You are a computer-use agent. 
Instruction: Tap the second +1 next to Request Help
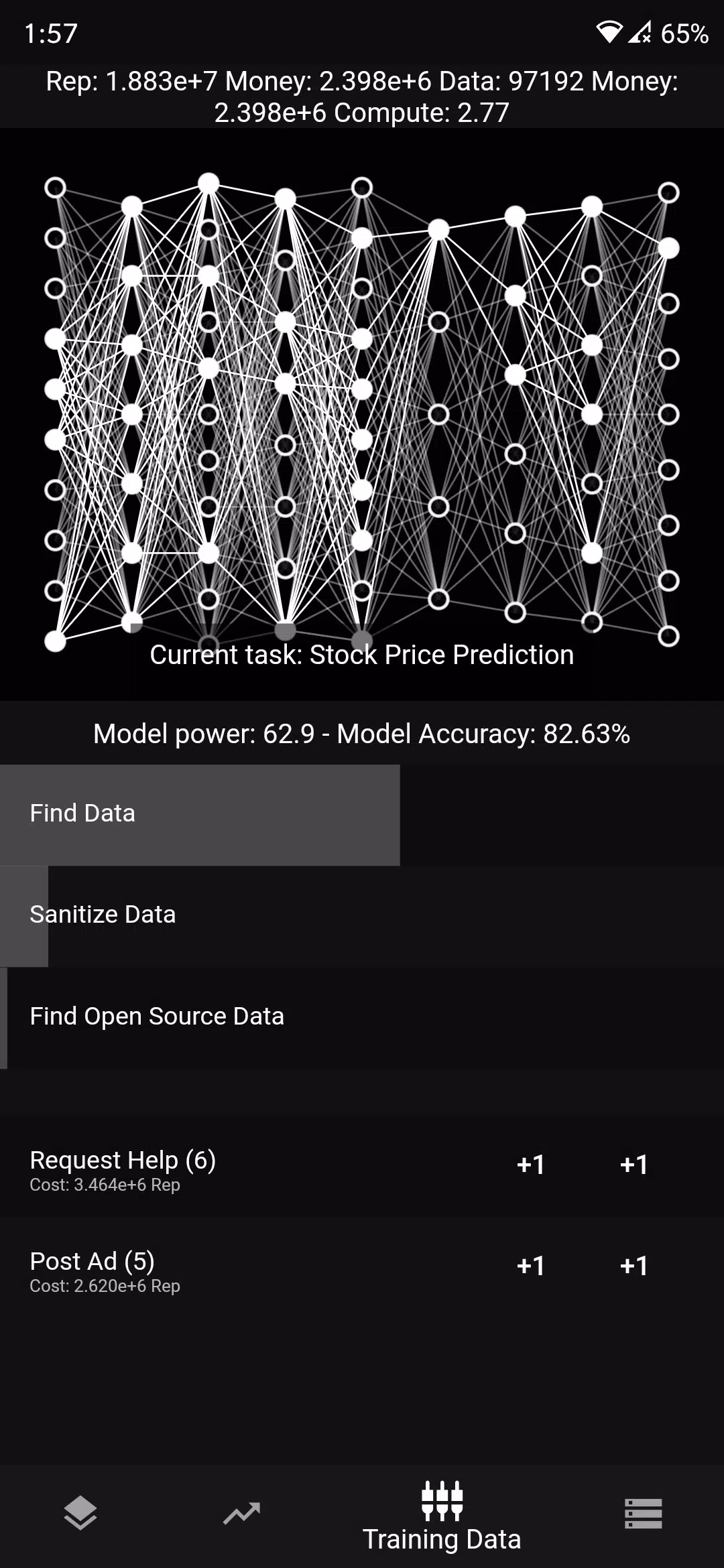(633, 1166)
